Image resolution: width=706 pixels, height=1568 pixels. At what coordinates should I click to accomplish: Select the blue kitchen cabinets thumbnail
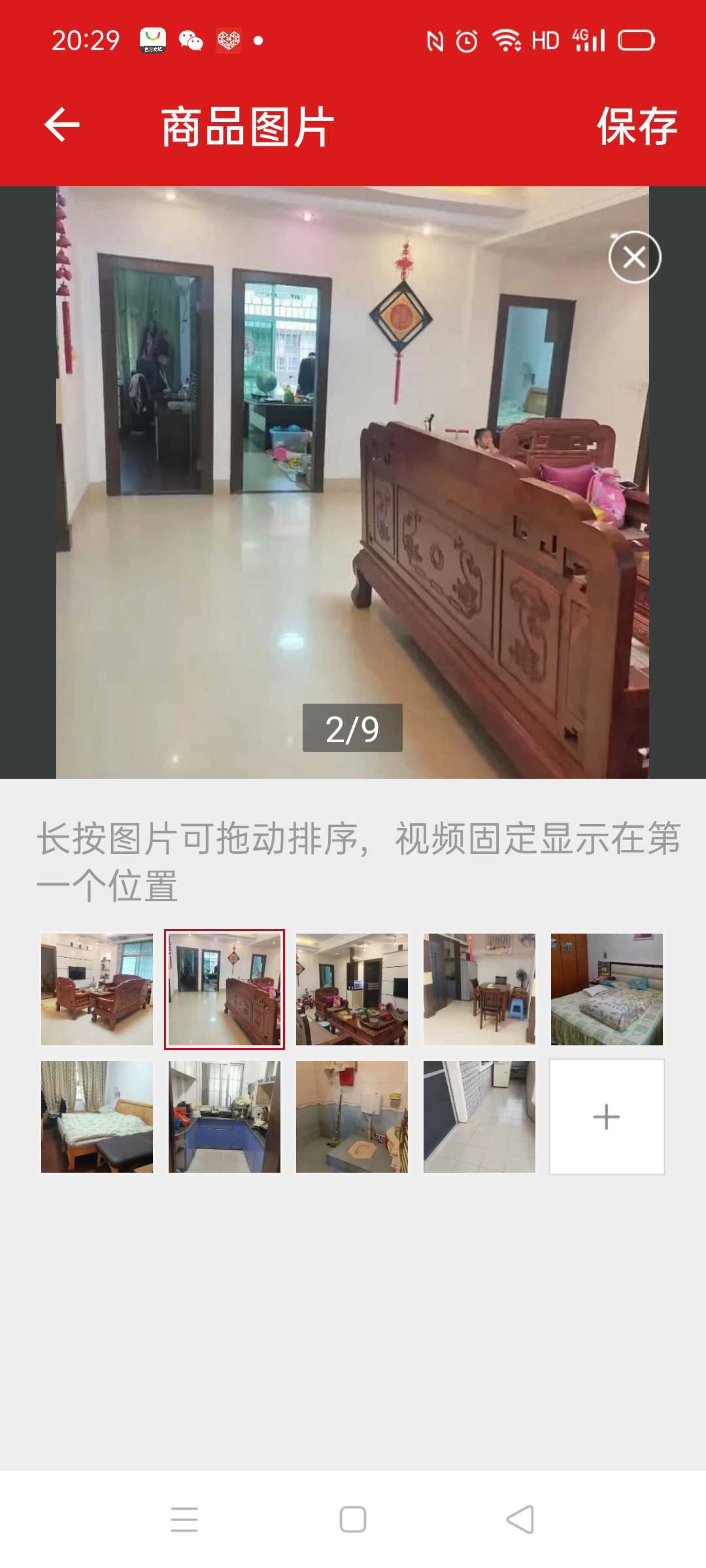[224, 1117]
